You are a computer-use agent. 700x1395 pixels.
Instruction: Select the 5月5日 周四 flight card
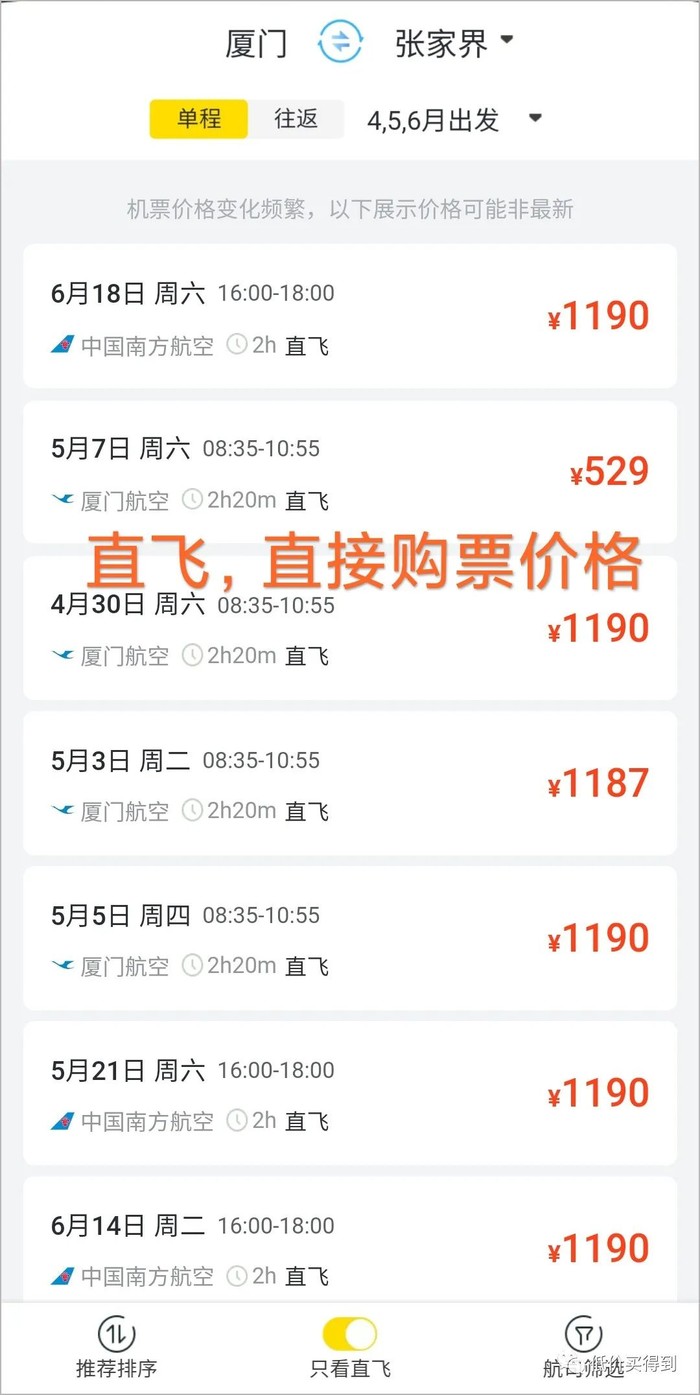point(350,938)
